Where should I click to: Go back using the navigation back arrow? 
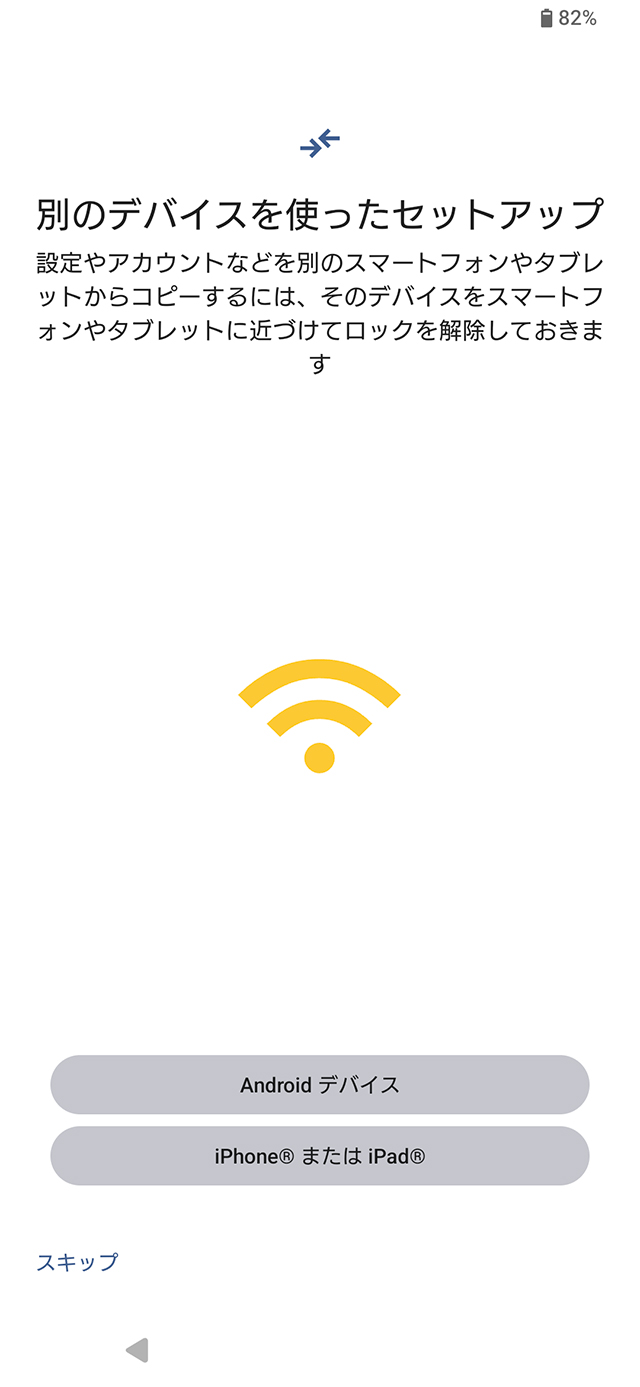[x=138, y=1350]
